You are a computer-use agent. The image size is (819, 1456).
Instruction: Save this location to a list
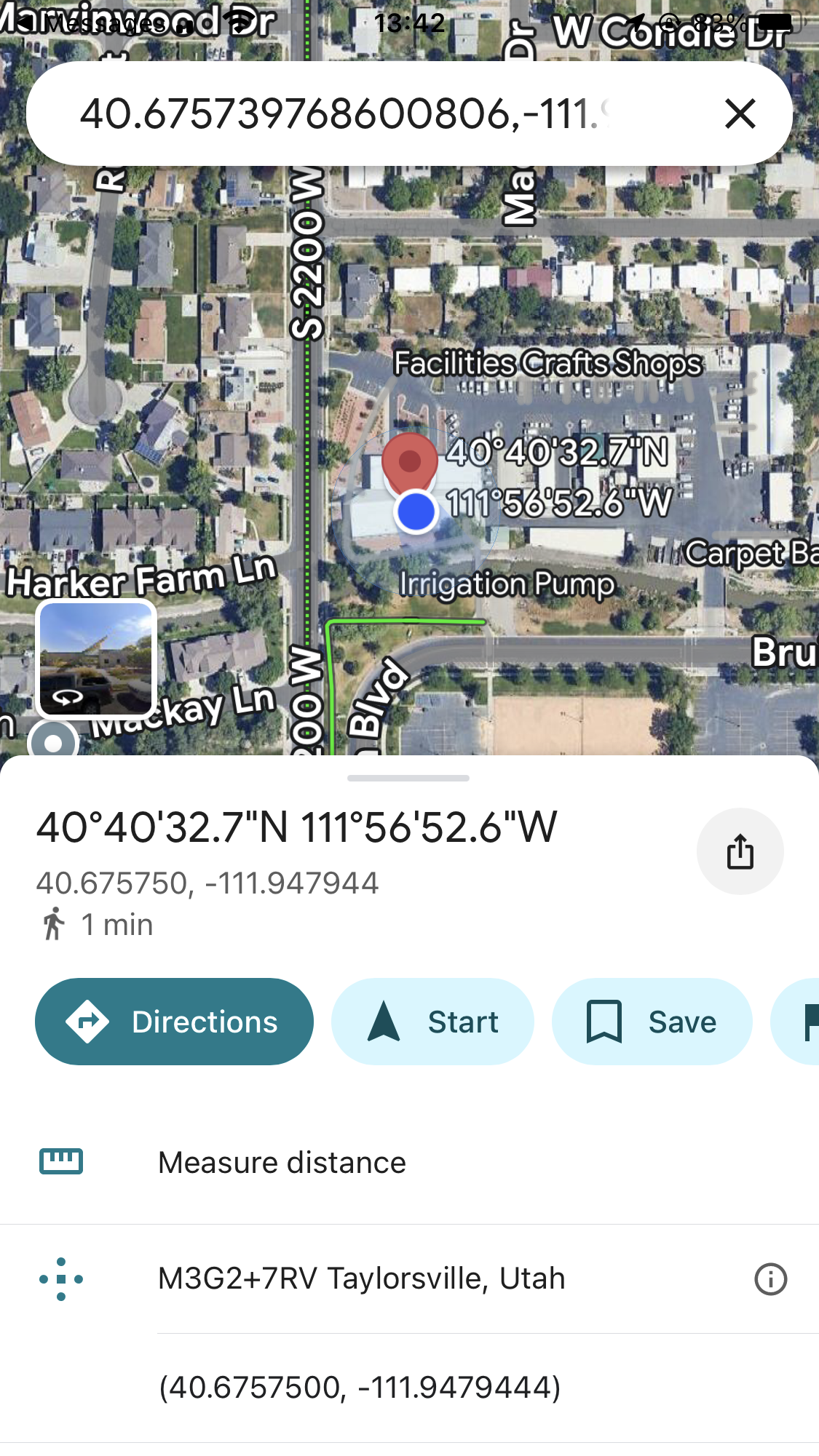652,1022
